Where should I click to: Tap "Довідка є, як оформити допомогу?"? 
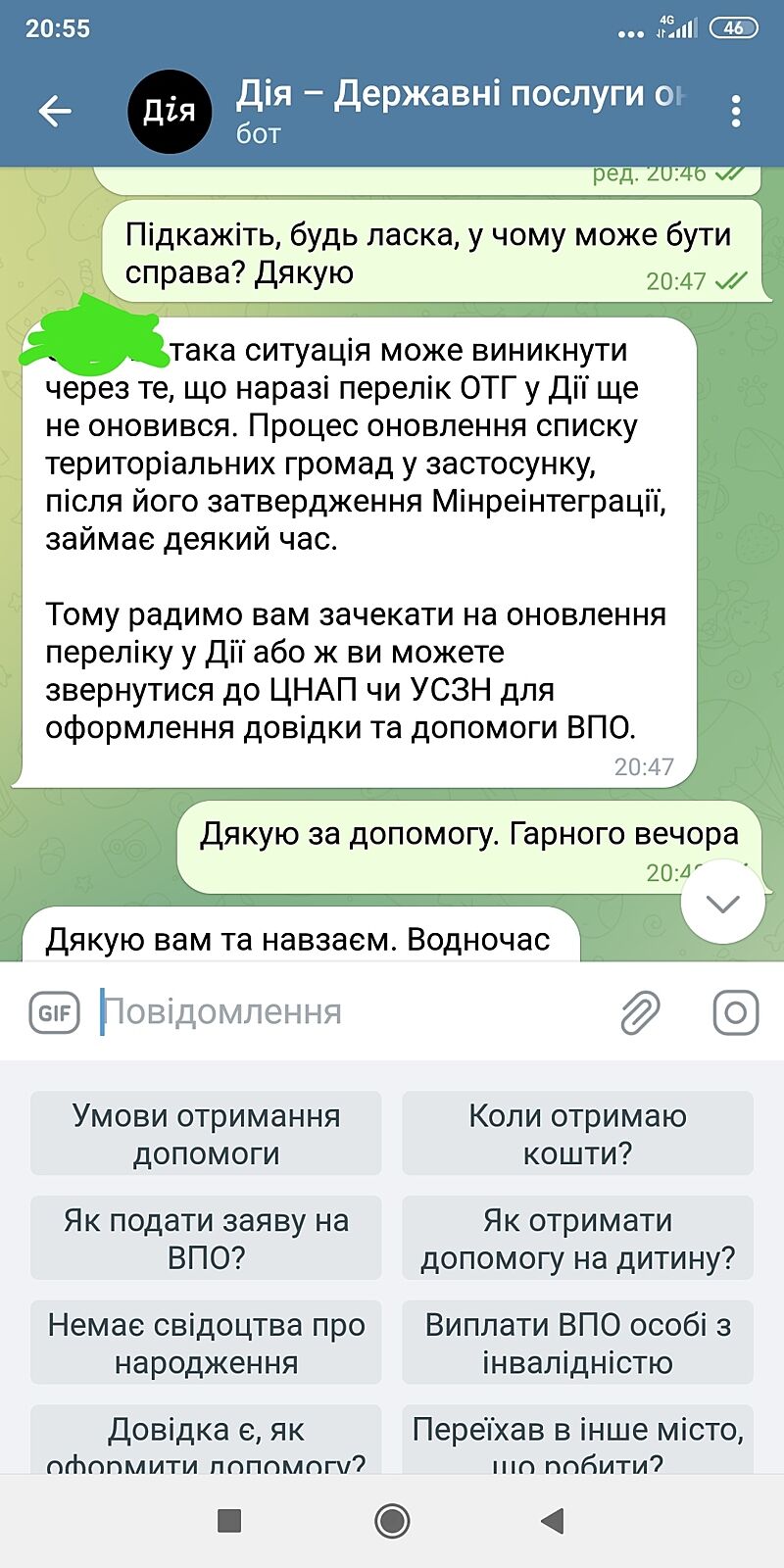[x=206, y=1441]
